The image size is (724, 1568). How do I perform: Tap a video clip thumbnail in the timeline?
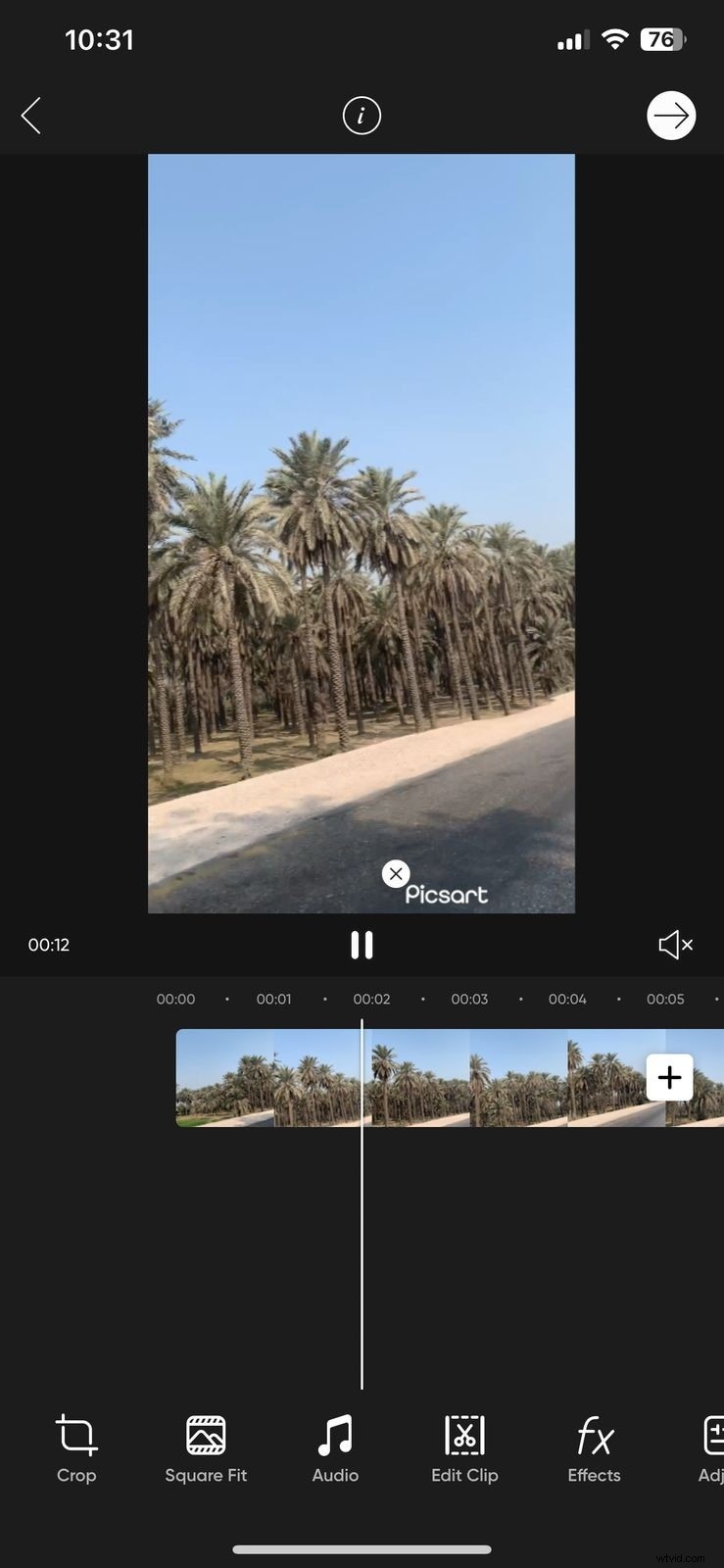pos(274,1076)
